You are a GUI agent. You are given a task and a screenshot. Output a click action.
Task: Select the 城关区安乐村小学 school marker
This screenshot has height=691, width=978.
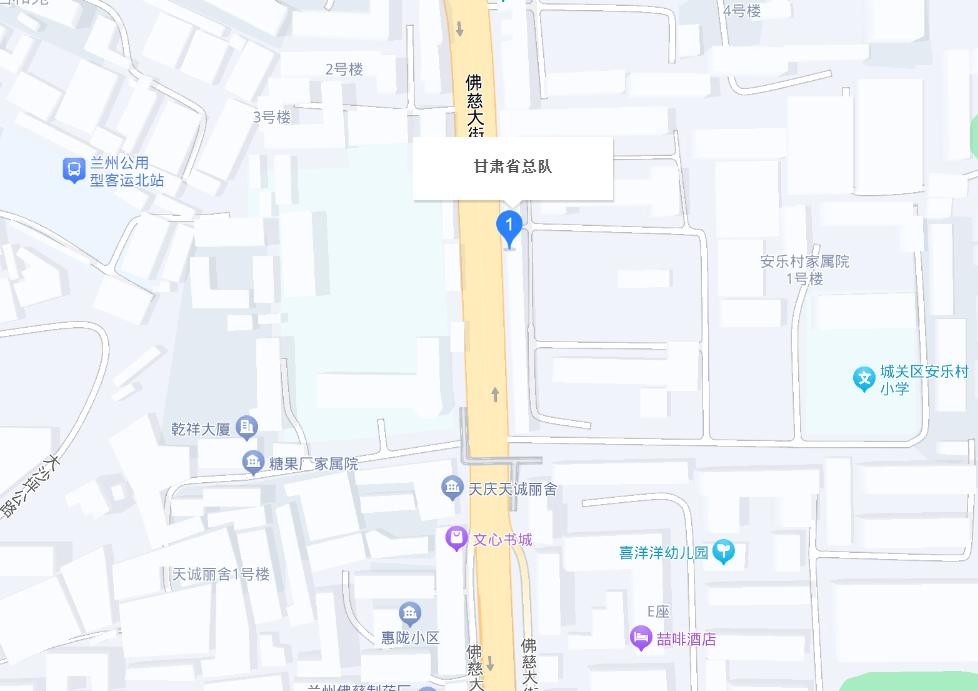tap(864, 379)
